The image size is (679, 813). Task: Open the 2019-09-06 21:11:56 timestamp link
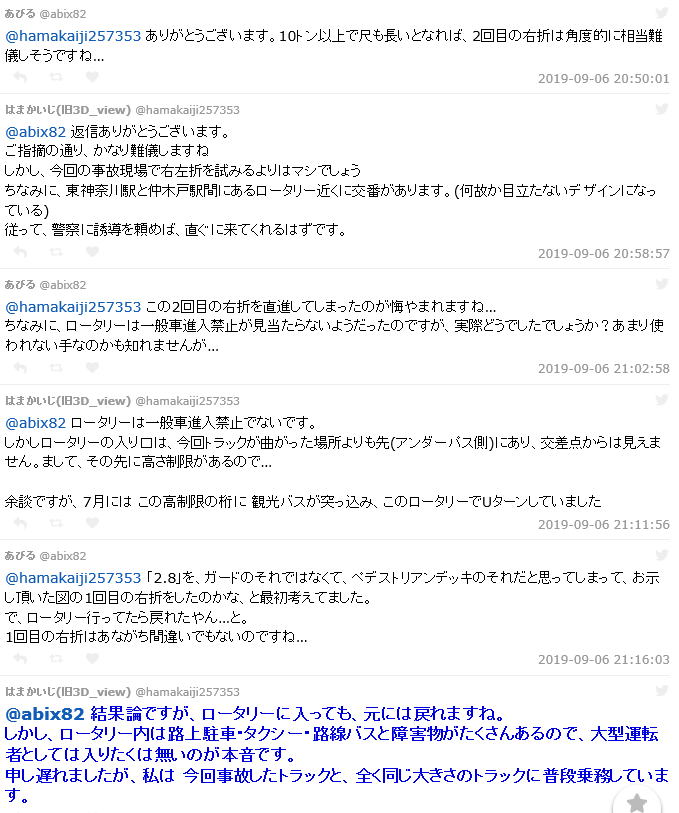tap(603, 524)
